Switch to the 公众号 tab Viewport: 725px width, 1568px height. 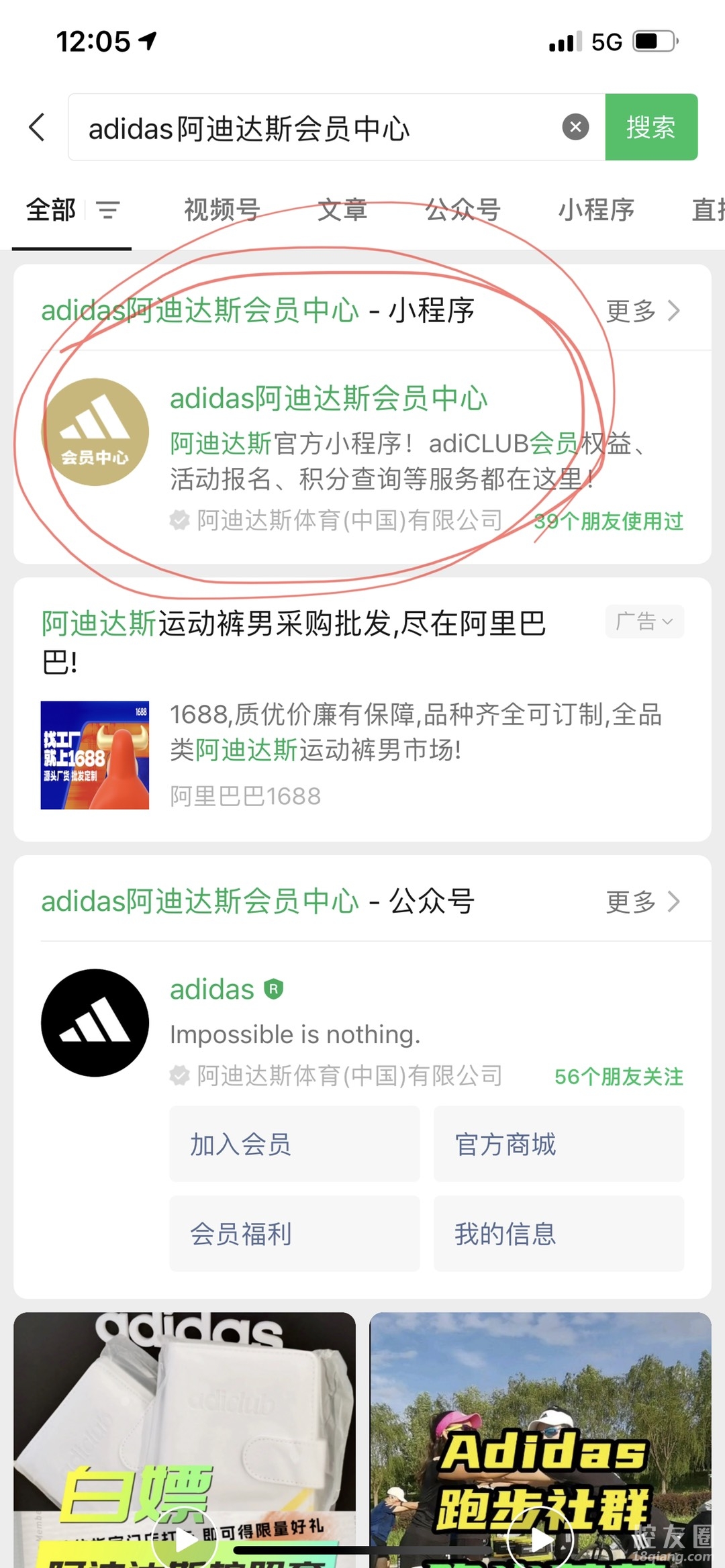(x=463, y=210)
